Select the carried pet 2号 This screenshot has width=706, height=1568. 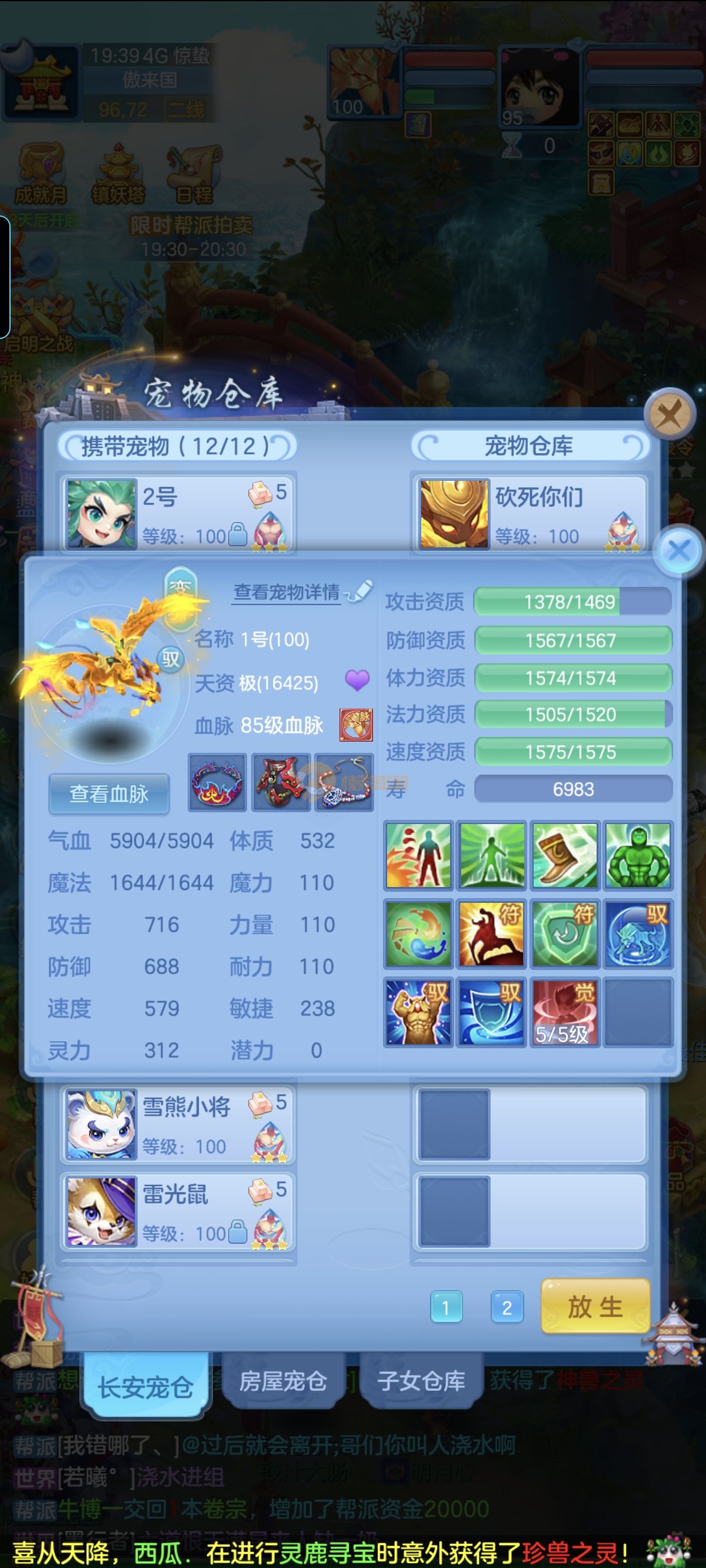tap(176, 513)
